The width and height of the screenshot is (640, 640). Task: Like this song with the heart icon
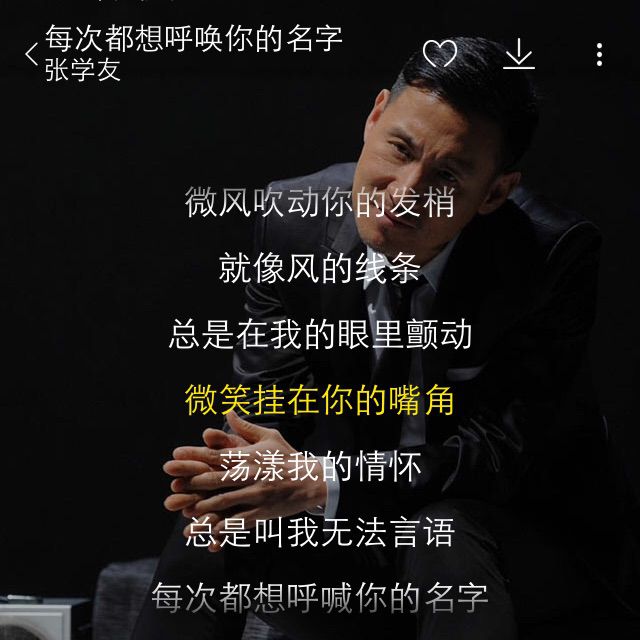point(439,54)
